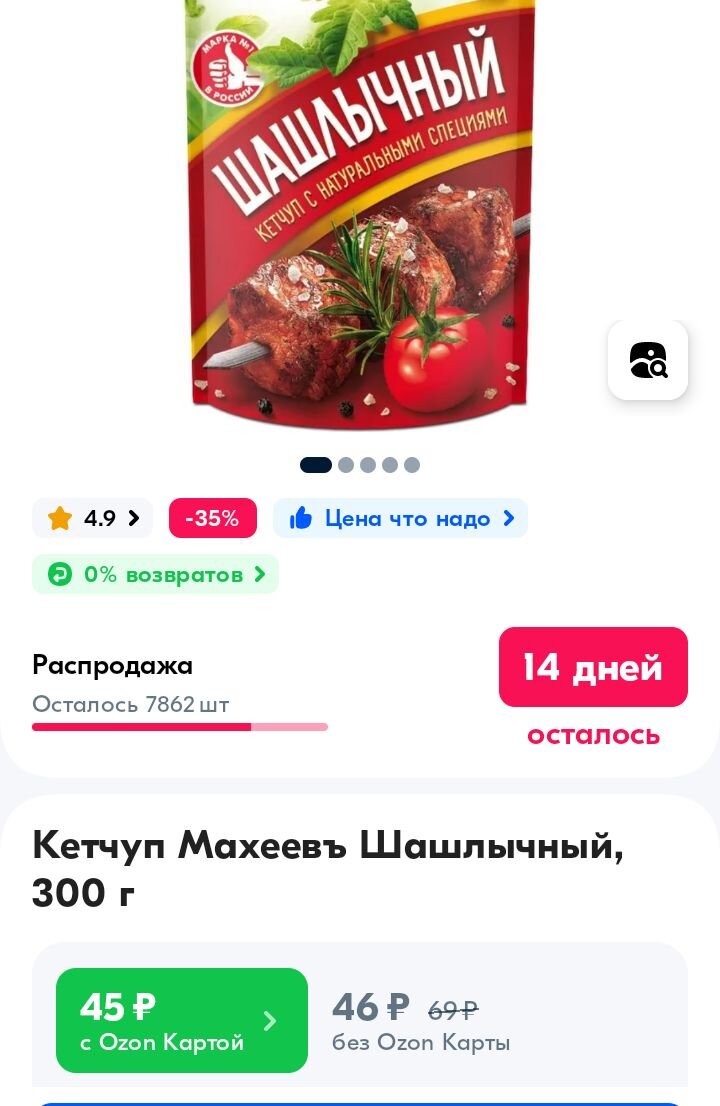Open visual image search via the floating widget
Image resolution: width=720 pixels, height=1106 pixels.
(648, 360)
